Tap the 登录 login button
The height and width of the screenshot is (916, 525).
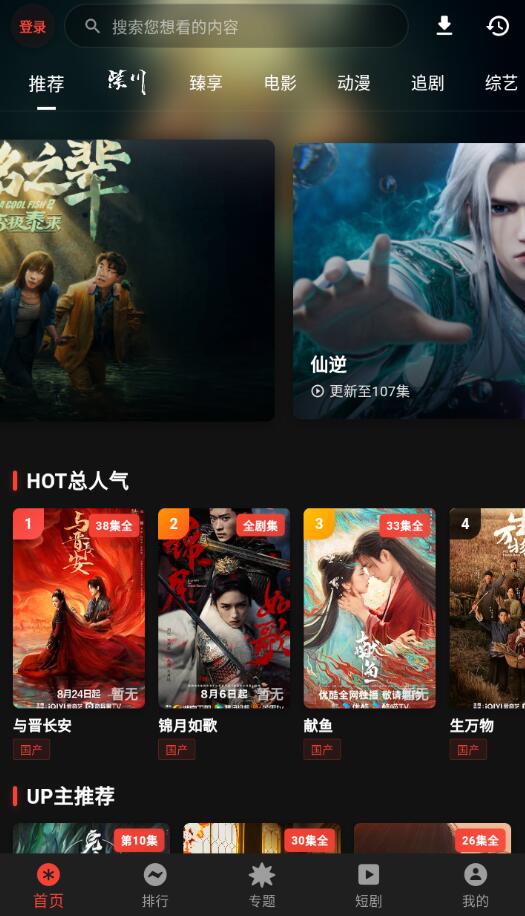pyautogui.click(x=32, y=26)
